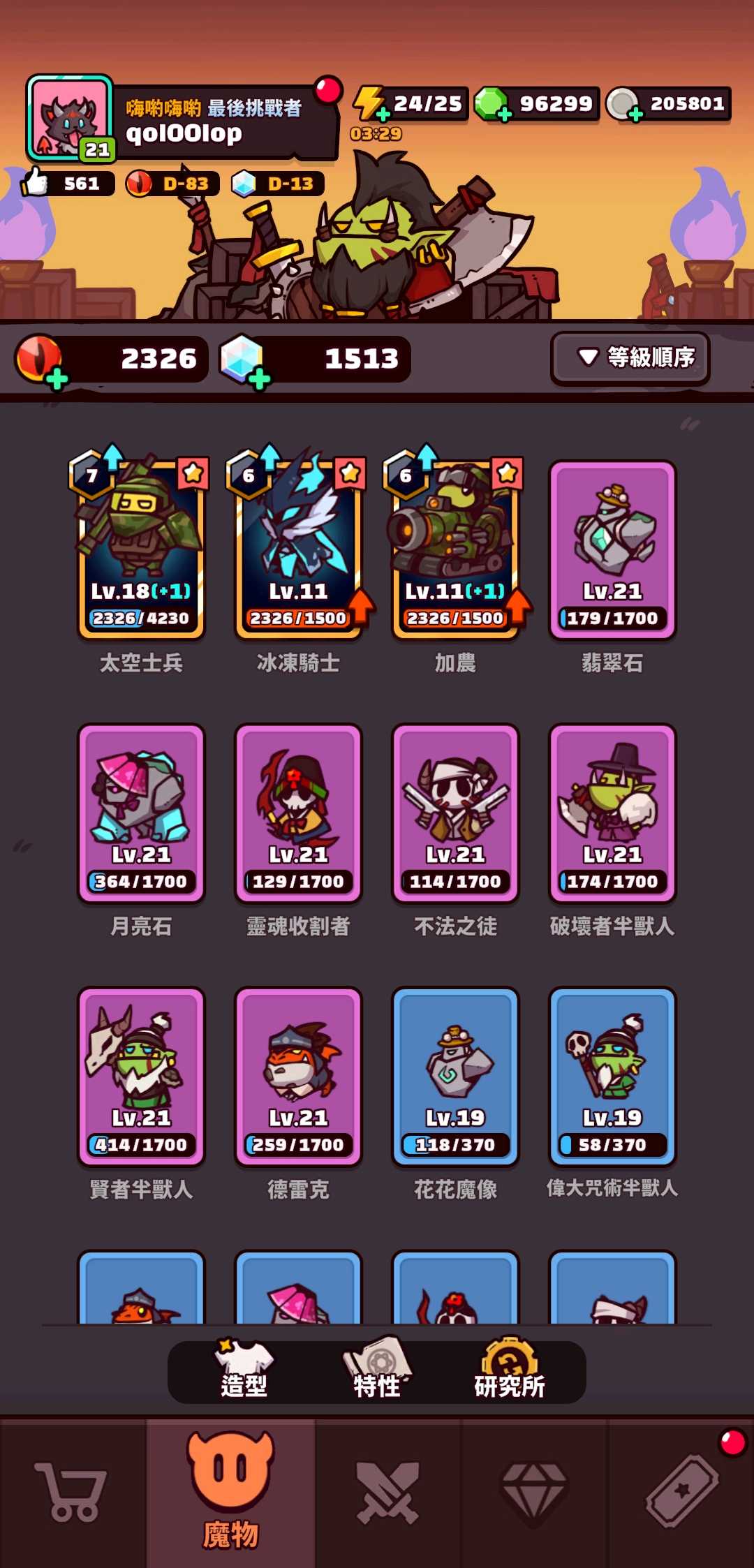Open the 加農 monster card
This screenshot has width=754, height=1568.
[x=455, y=548]
